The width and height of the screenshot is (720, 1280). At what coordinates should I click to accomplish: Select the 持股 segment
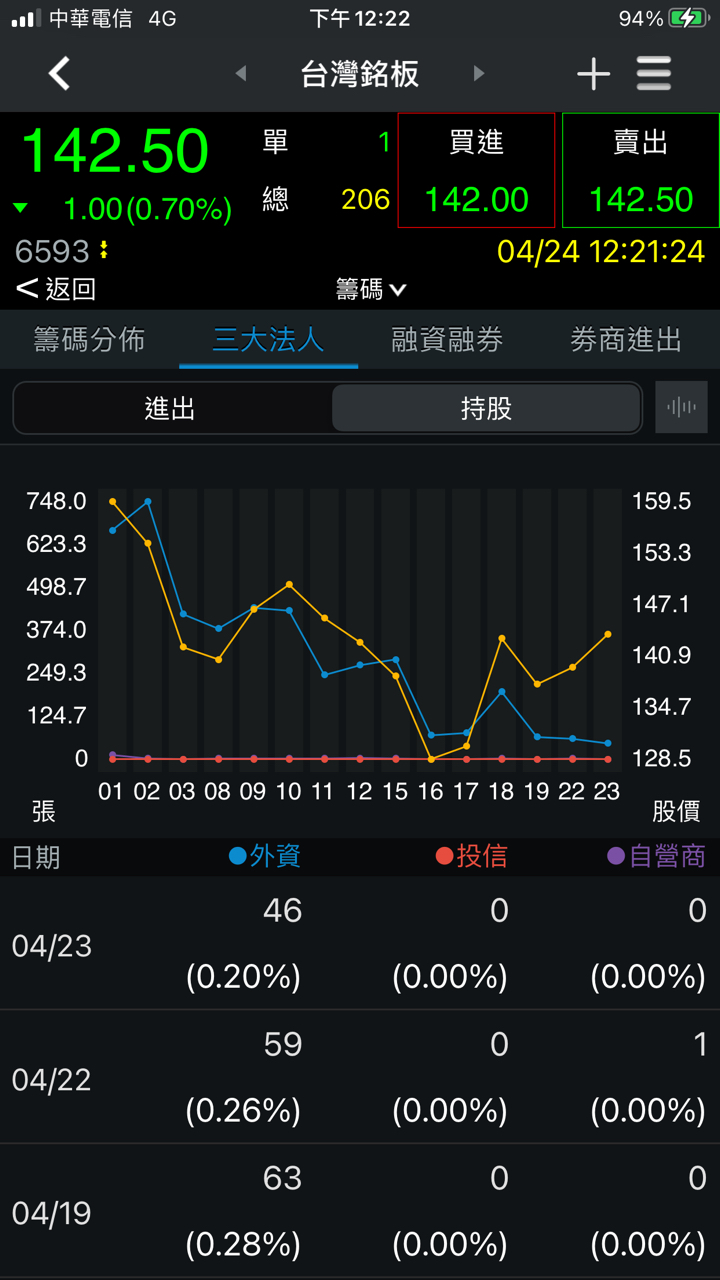(486, 408)
